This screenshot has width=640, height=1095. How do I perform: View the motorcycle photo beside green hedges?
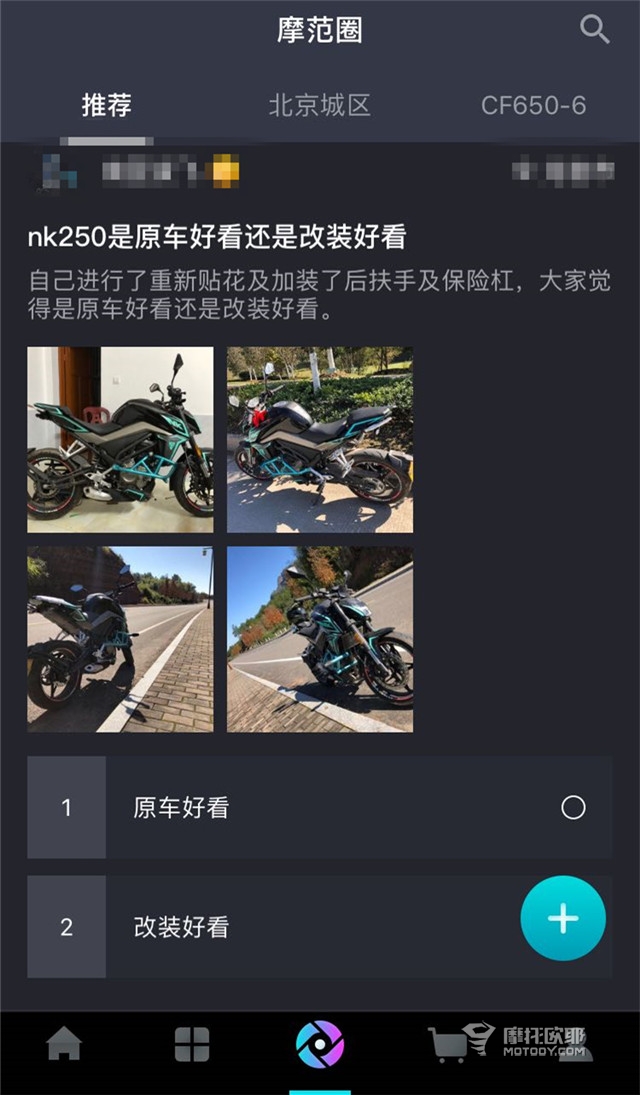pyautogui.click(x=320, y=440)
